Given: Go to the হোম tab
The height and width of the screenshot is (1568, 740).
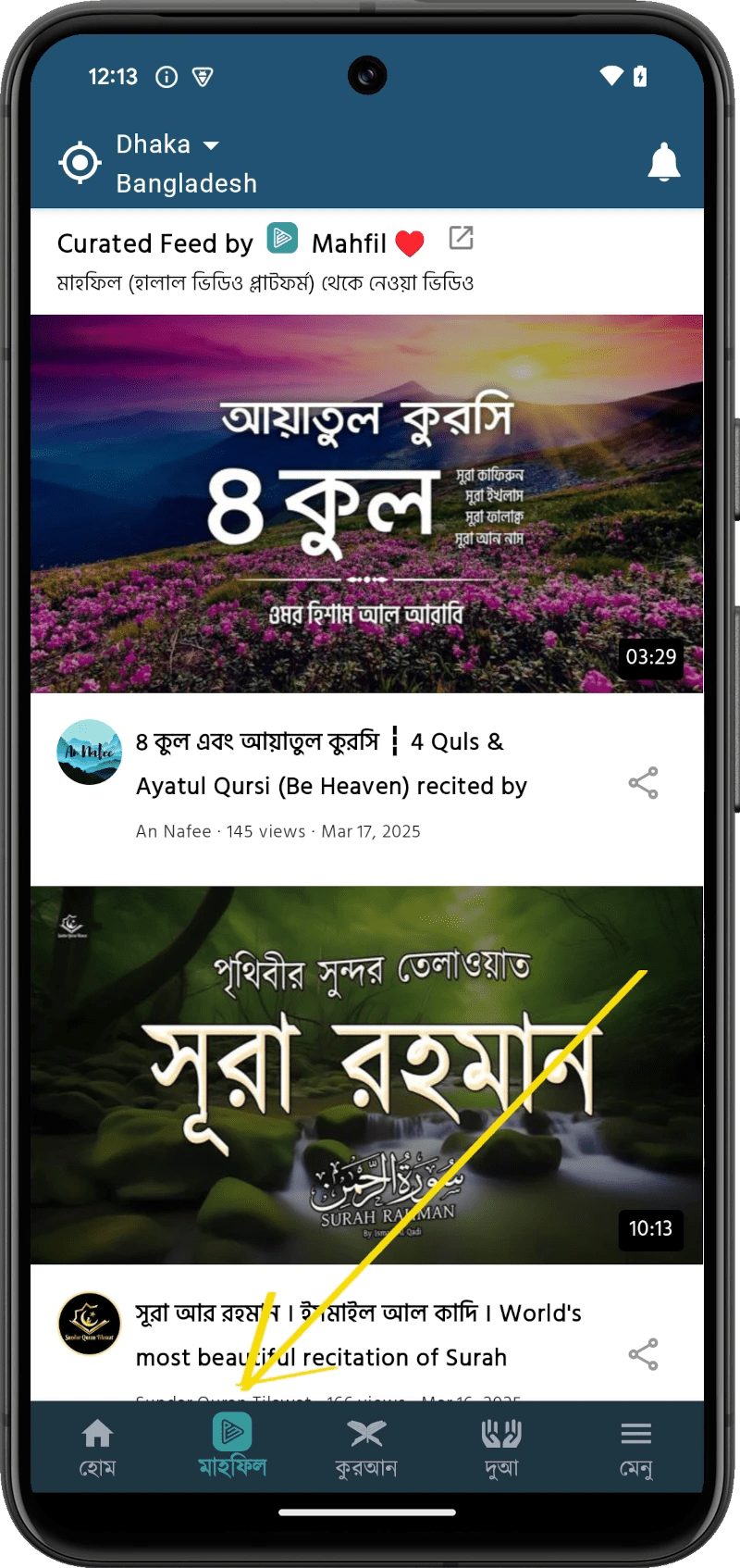Looking at the screenshot, I should 97,1449.
